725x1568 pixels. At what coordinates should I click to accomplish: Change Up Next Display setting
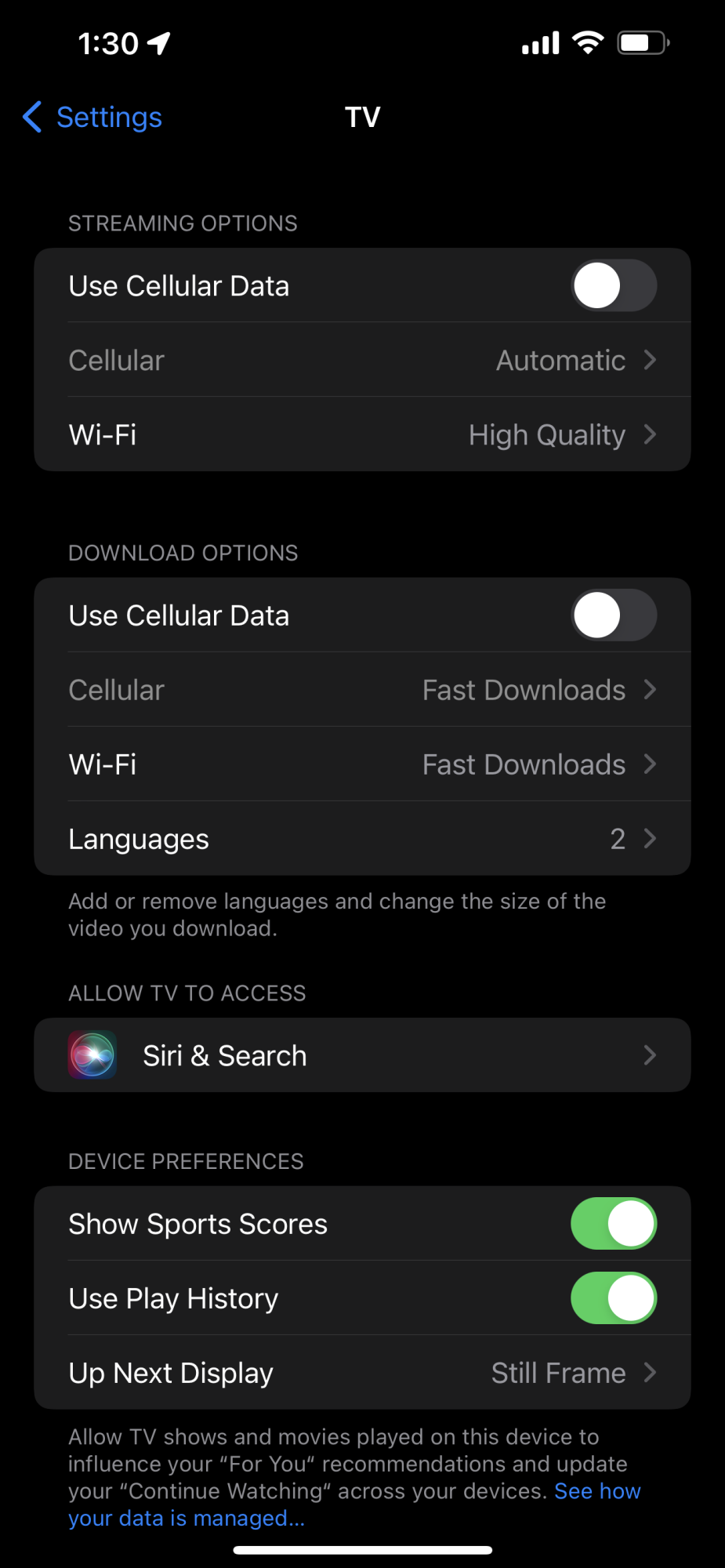pyautogui.click(x=362, y=1373)
